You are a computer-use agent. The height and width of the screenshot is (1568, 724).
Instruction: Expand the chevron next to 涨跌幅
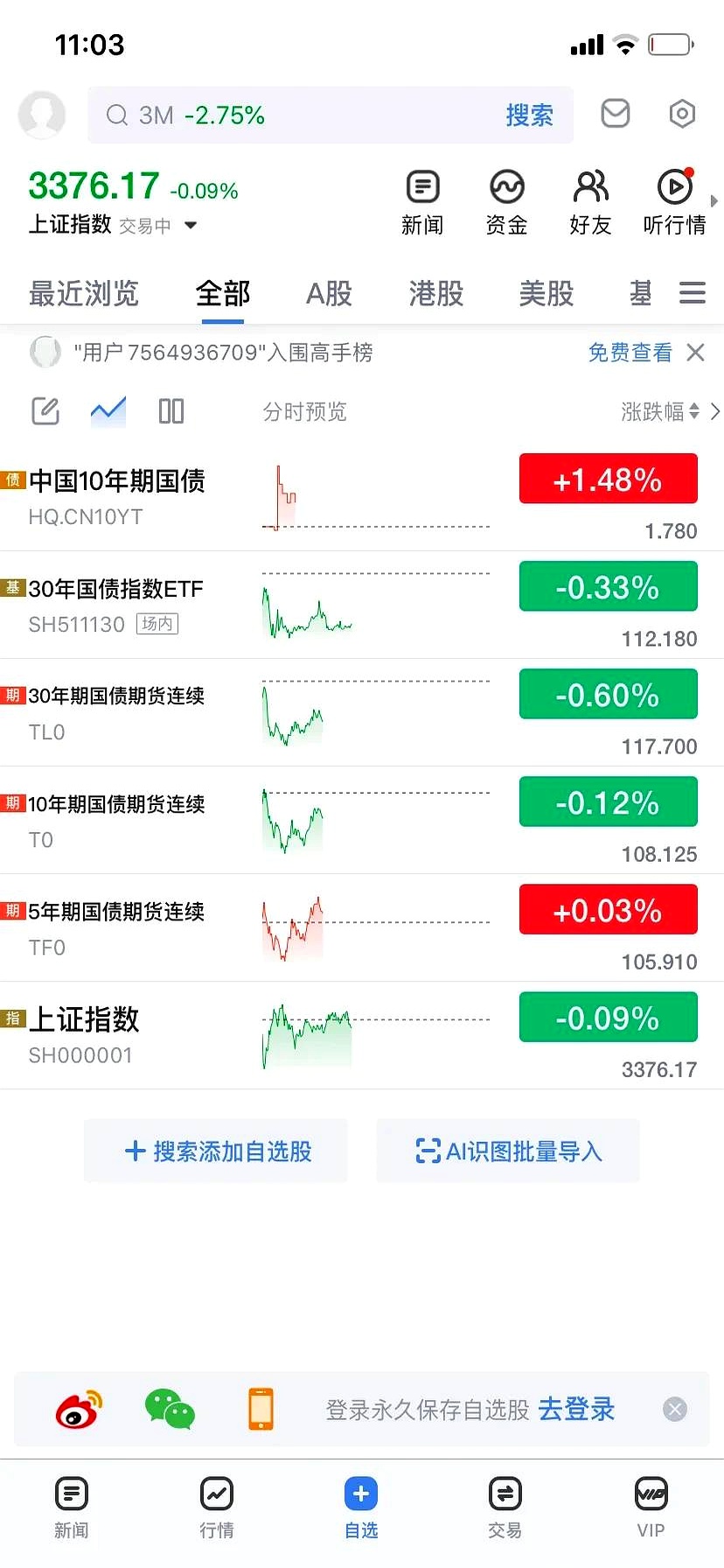[x=715, y=411]
